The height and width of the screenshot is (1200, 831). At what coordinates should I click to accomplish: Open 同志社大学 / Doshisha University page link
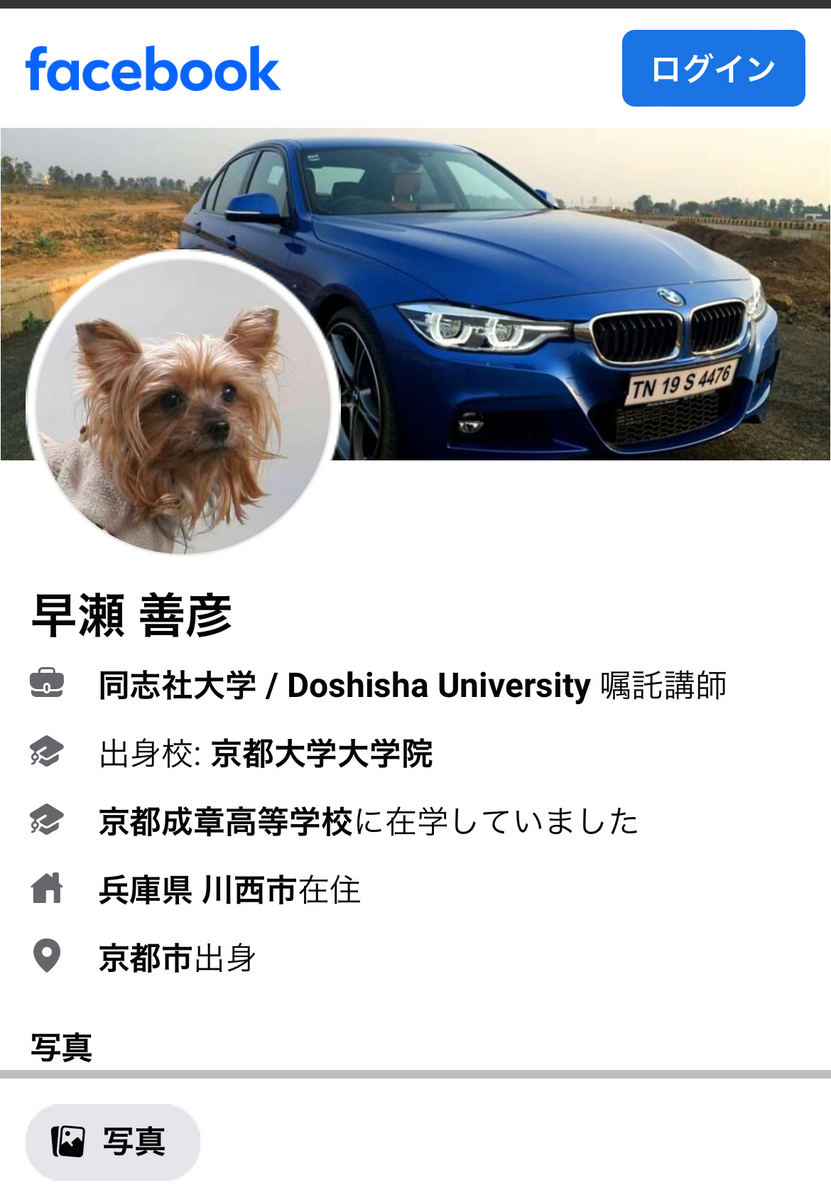[344, 686]
